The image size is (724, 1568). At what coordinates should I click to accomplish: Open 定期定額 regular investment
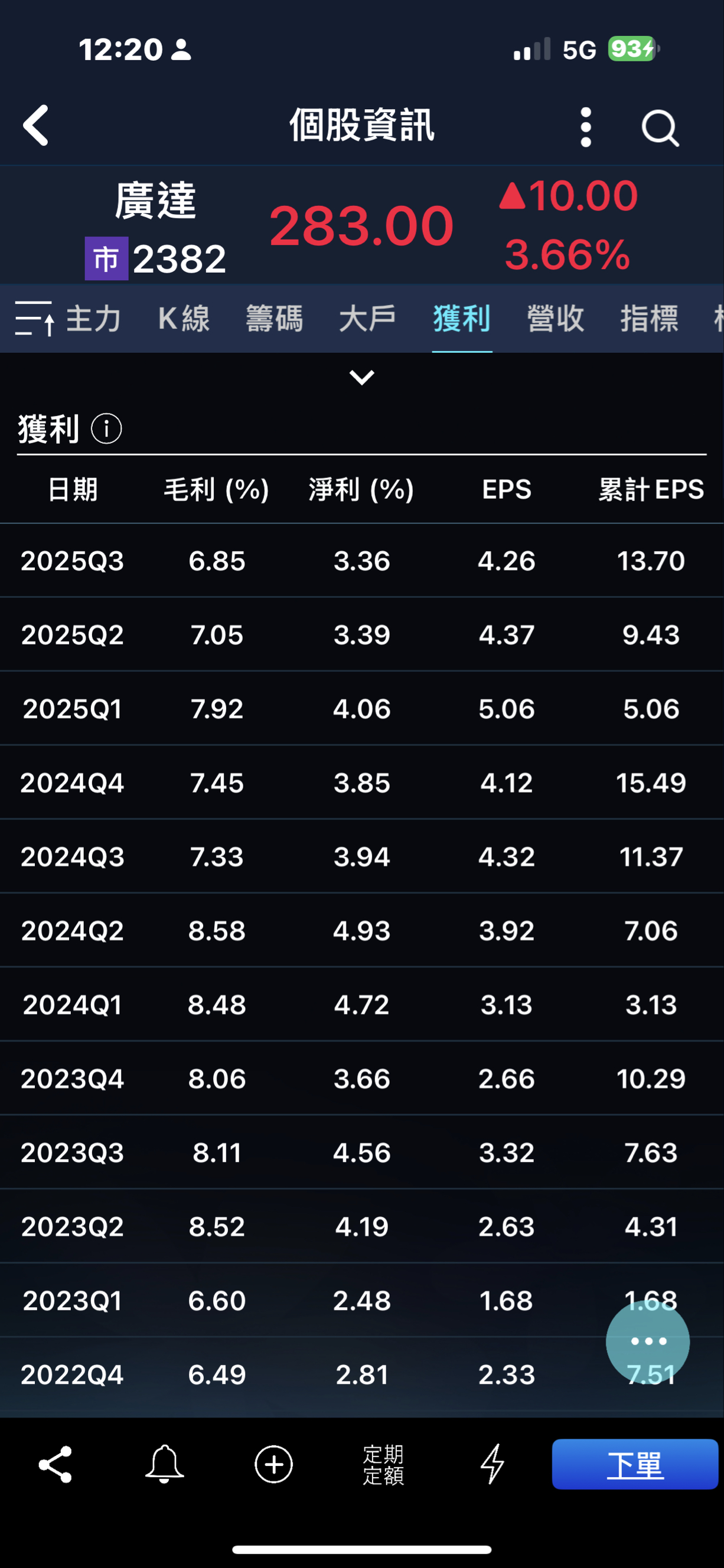tap(383, 1464)
